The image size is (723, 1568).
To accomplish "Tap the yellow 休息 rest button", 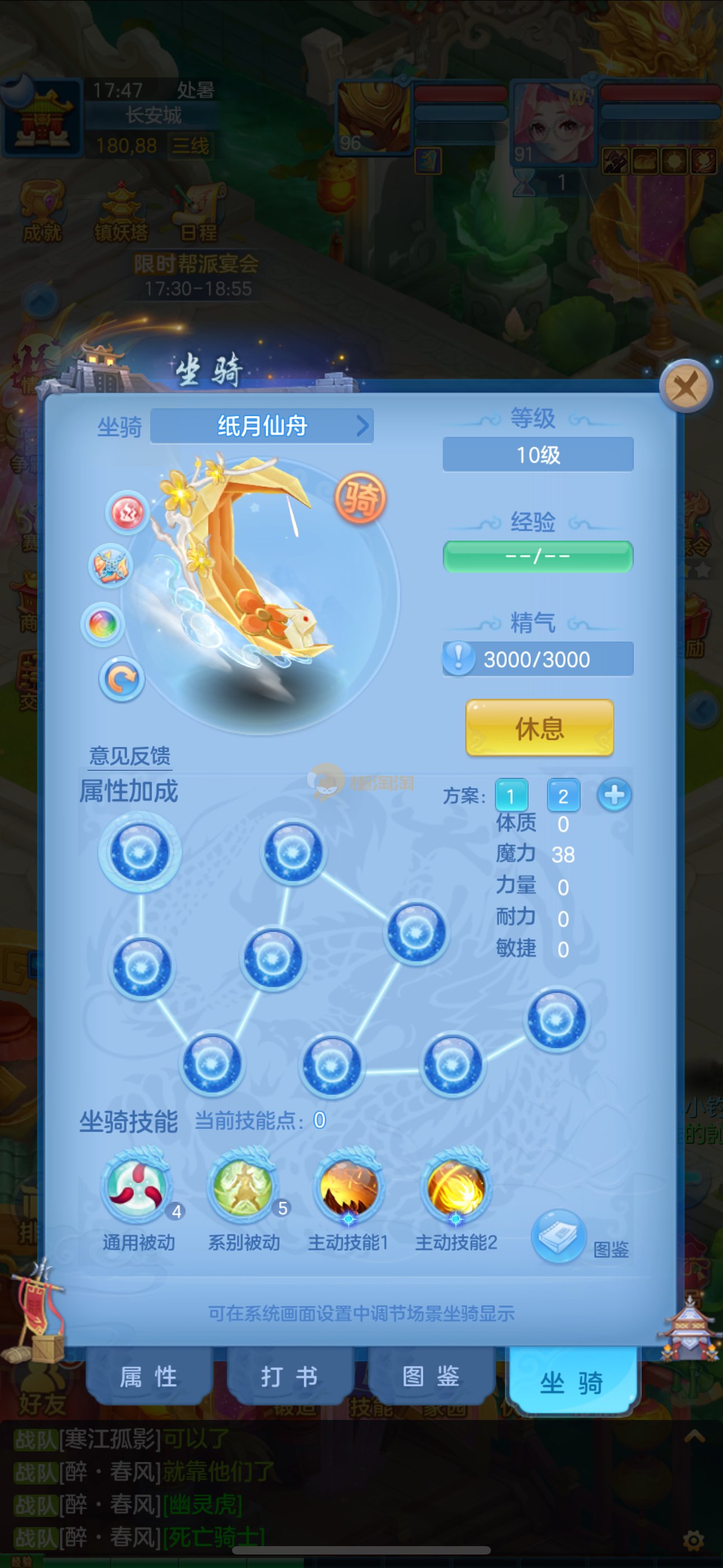I will click(x=539, y=727).
